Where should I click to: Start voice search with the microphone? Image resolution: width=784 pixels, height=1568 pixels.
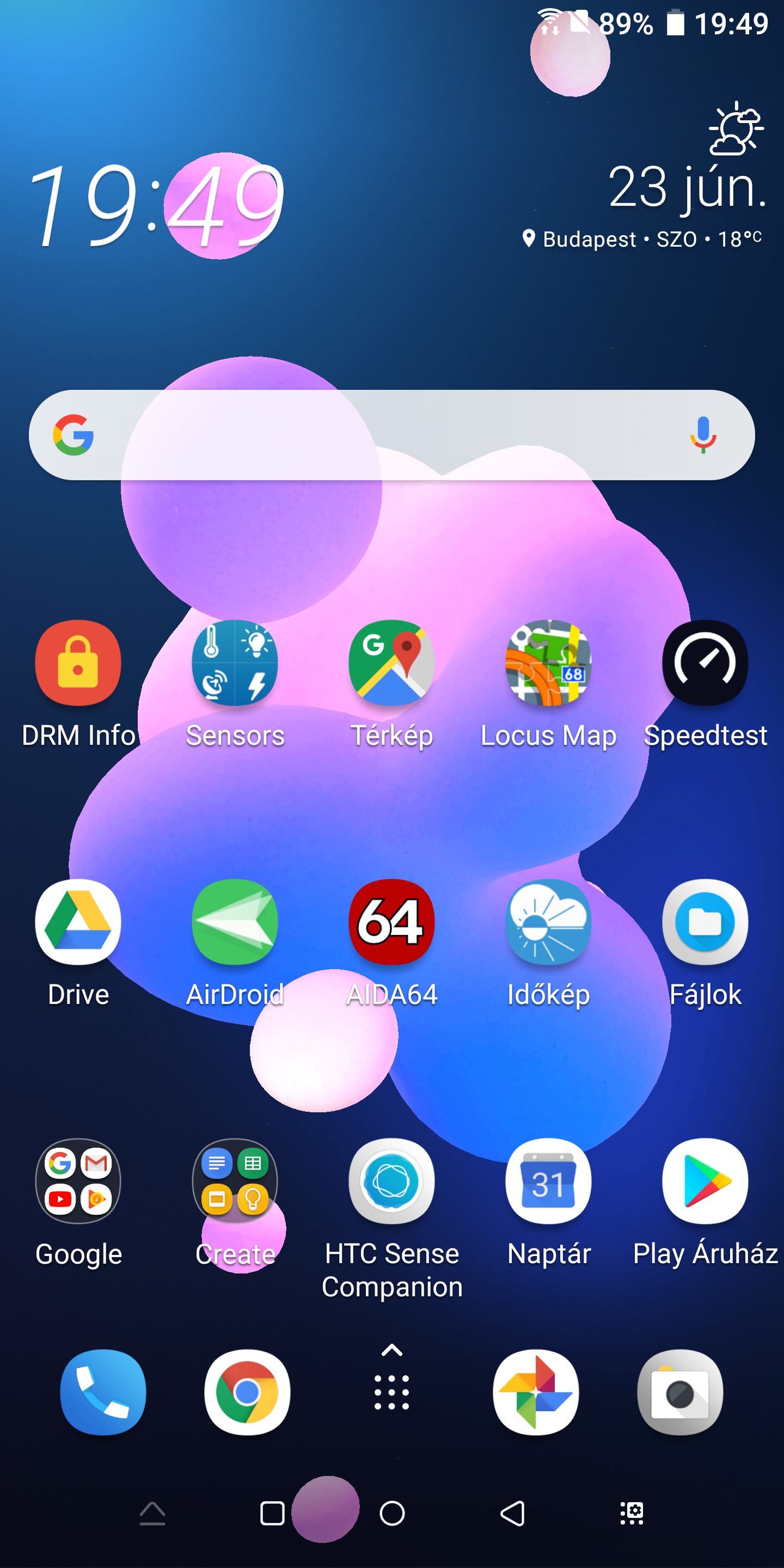pyautogui.click(x=703, y=435)
